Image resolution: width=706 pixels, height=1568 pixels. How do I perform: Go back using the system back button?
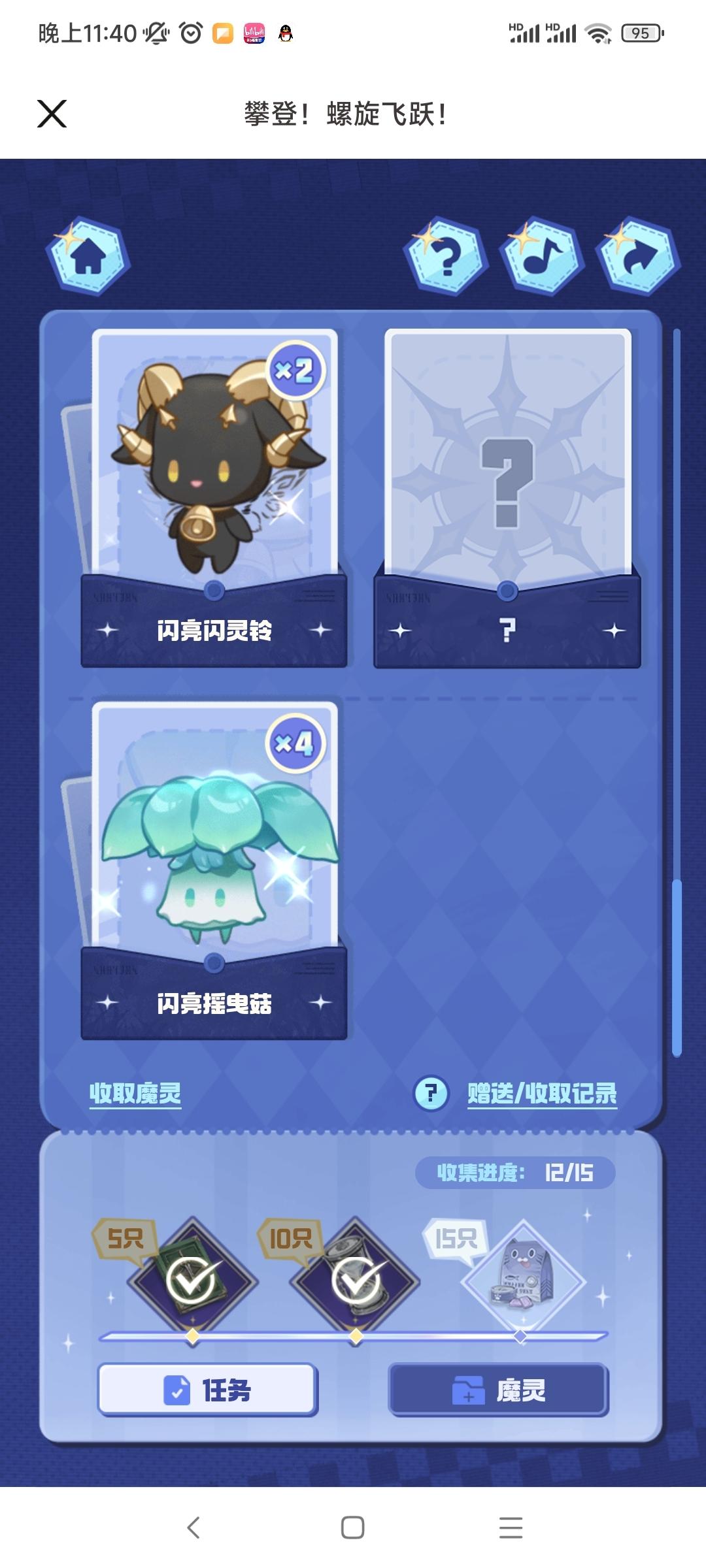point(193,1527)
